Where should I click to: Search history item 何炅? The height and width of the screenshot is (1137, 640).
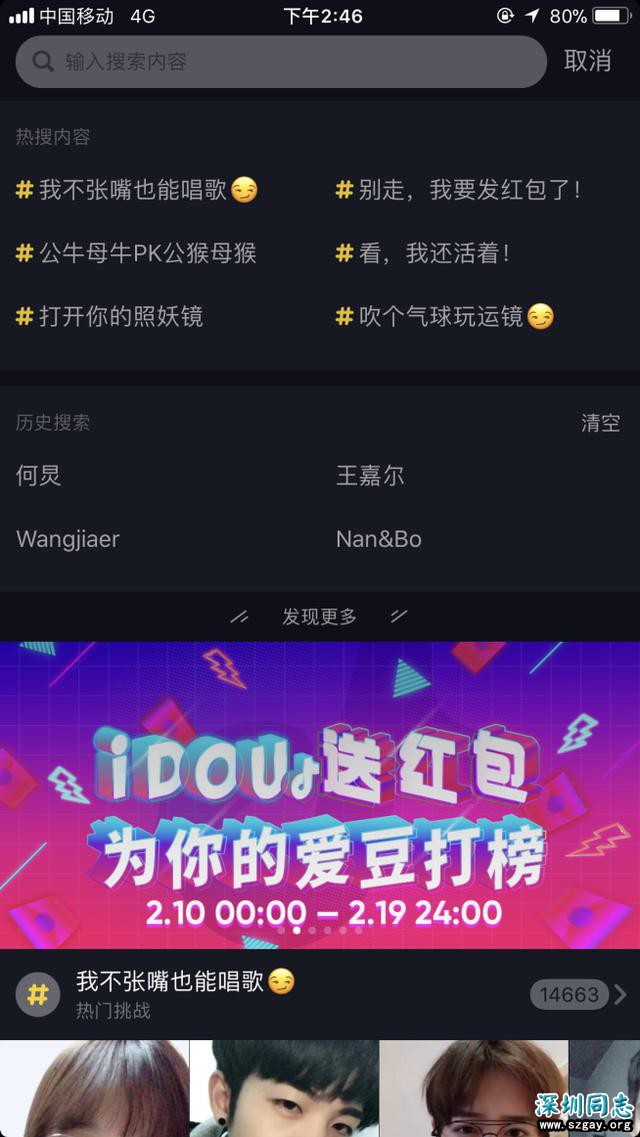(39, 476)
